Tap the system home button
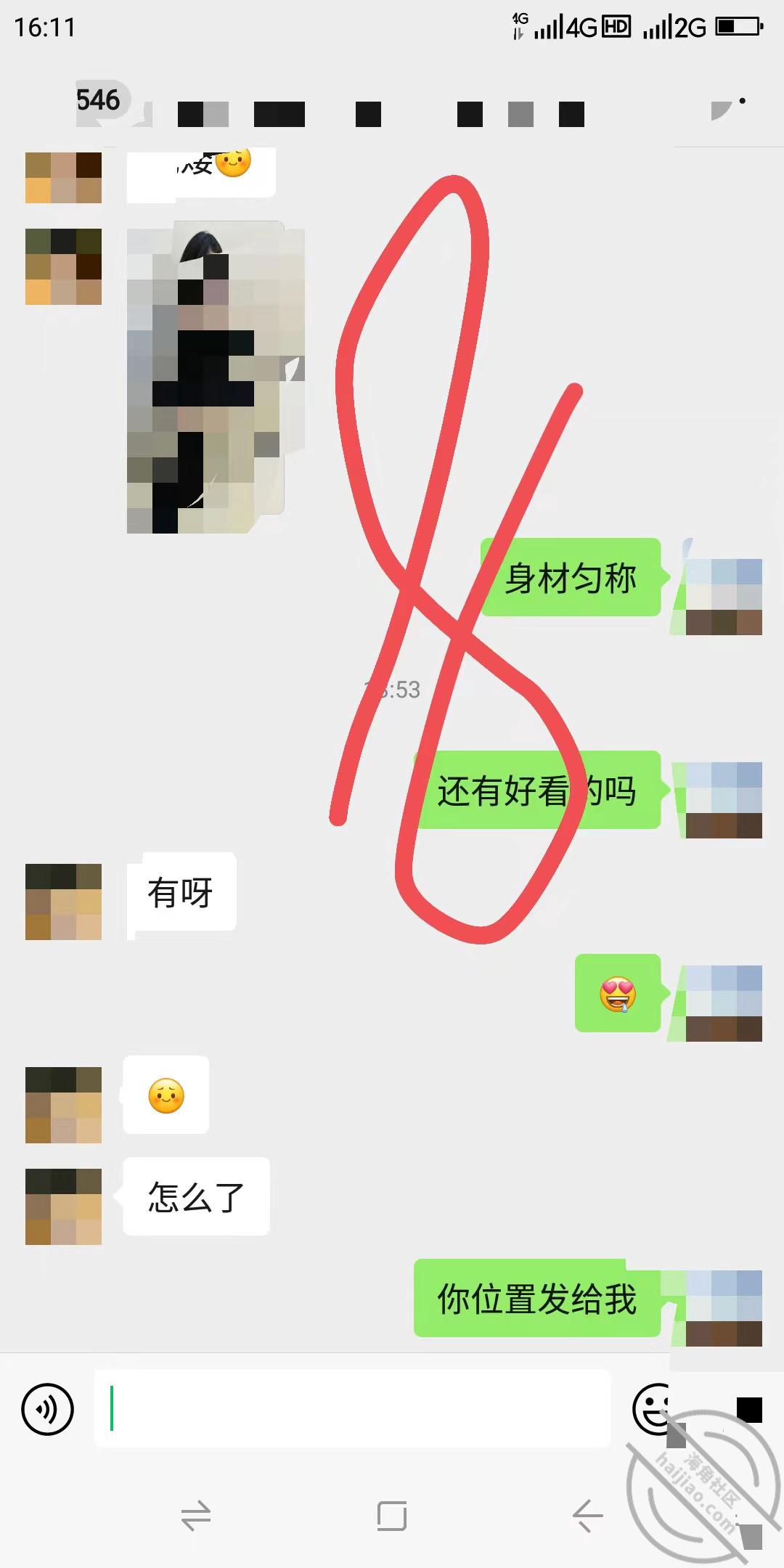The width and height of the screenshot is (784, 1568). [x=392, y=1516]
